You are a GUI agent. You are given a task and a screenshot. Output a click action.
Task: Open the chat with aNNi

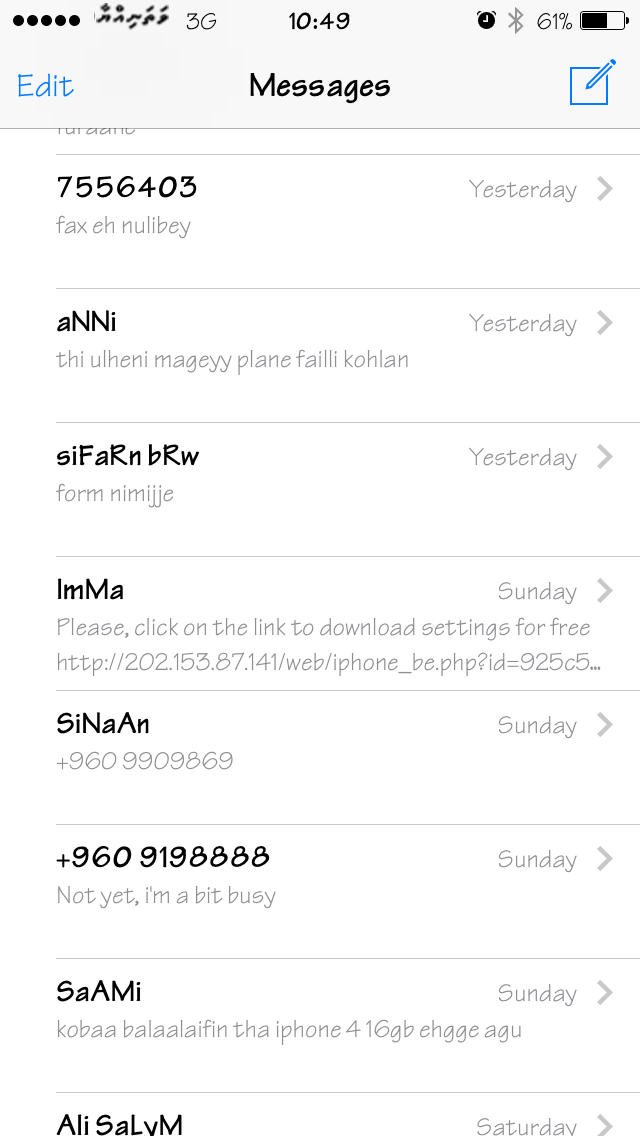(320, 355)
